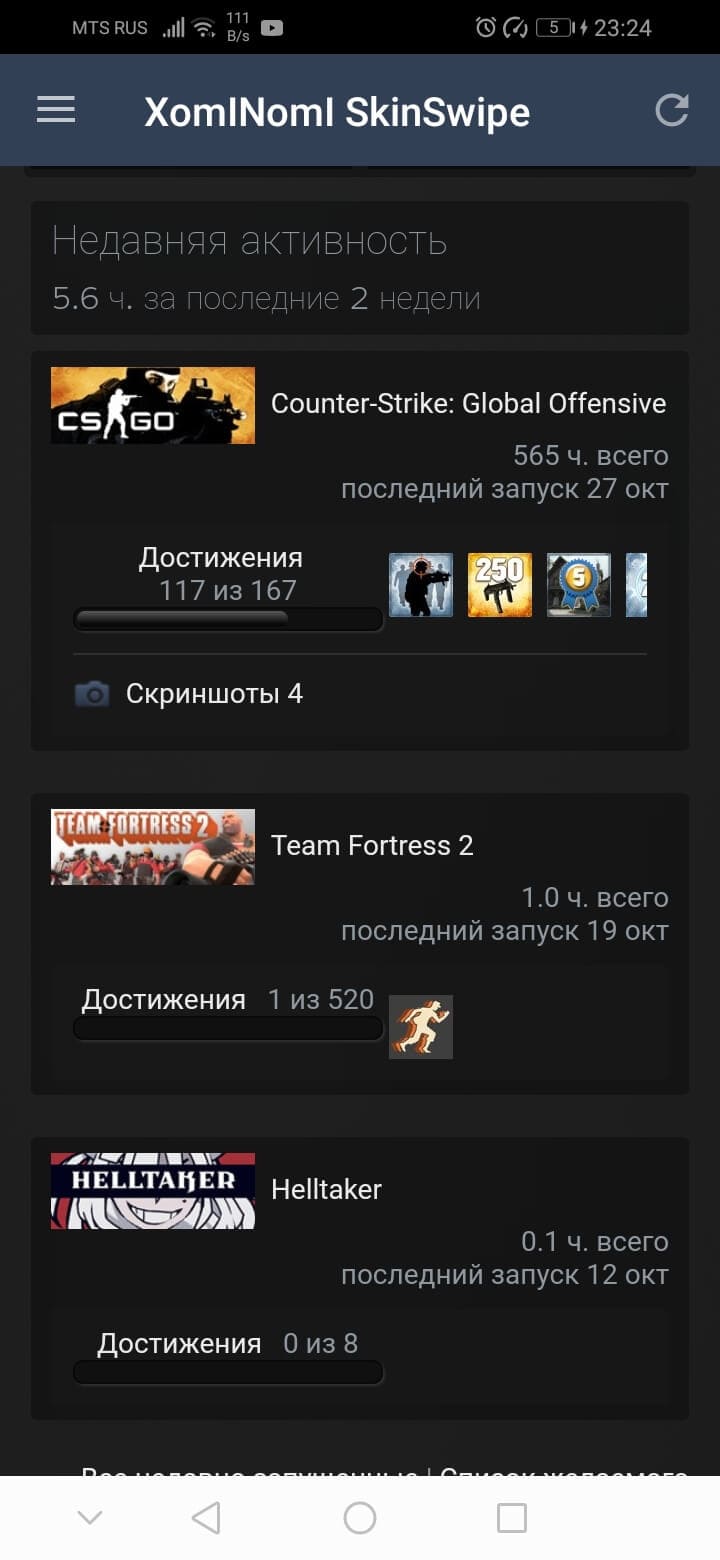The image size is (720, 1560).
Task: Go back with the system back button
Action: coord(206,1518)
